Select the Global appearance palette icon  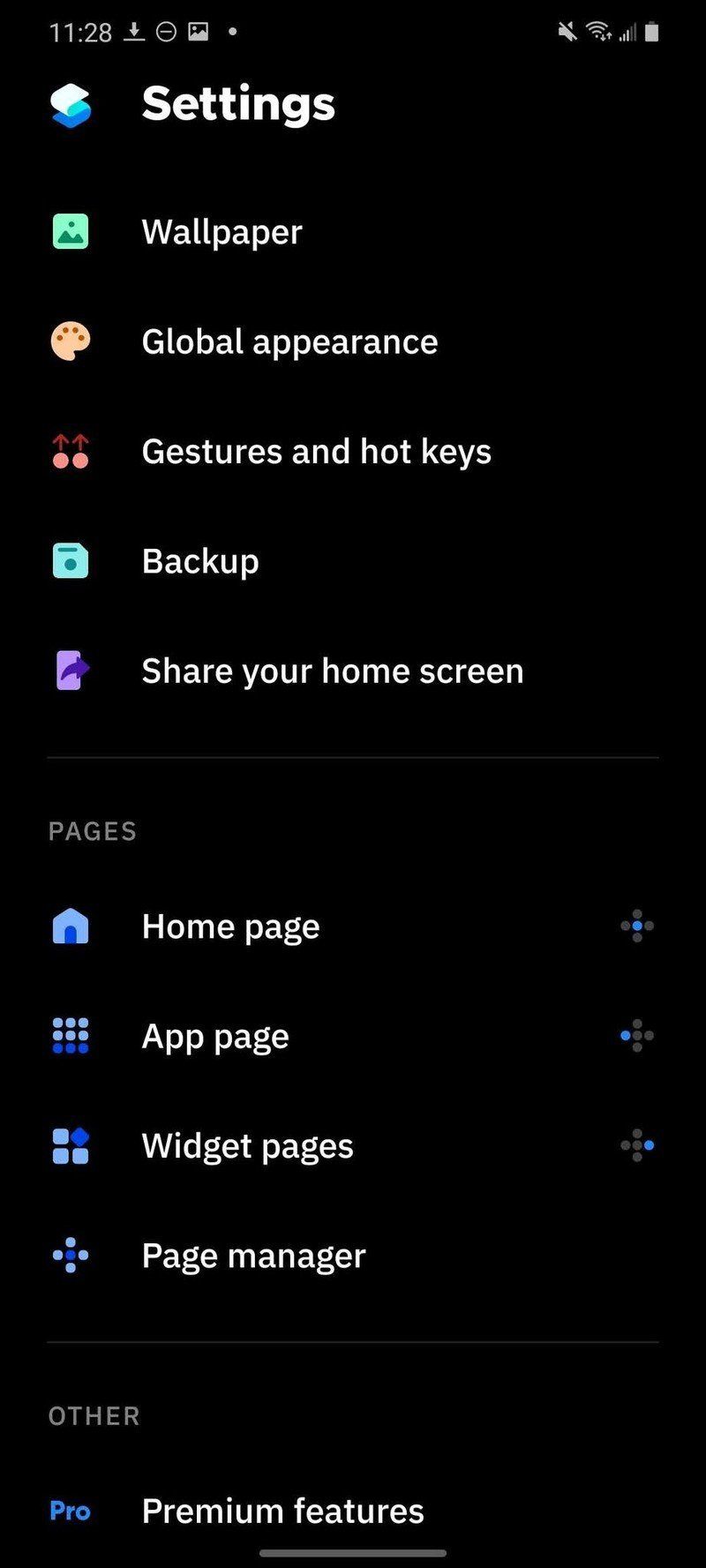point(70,341)
